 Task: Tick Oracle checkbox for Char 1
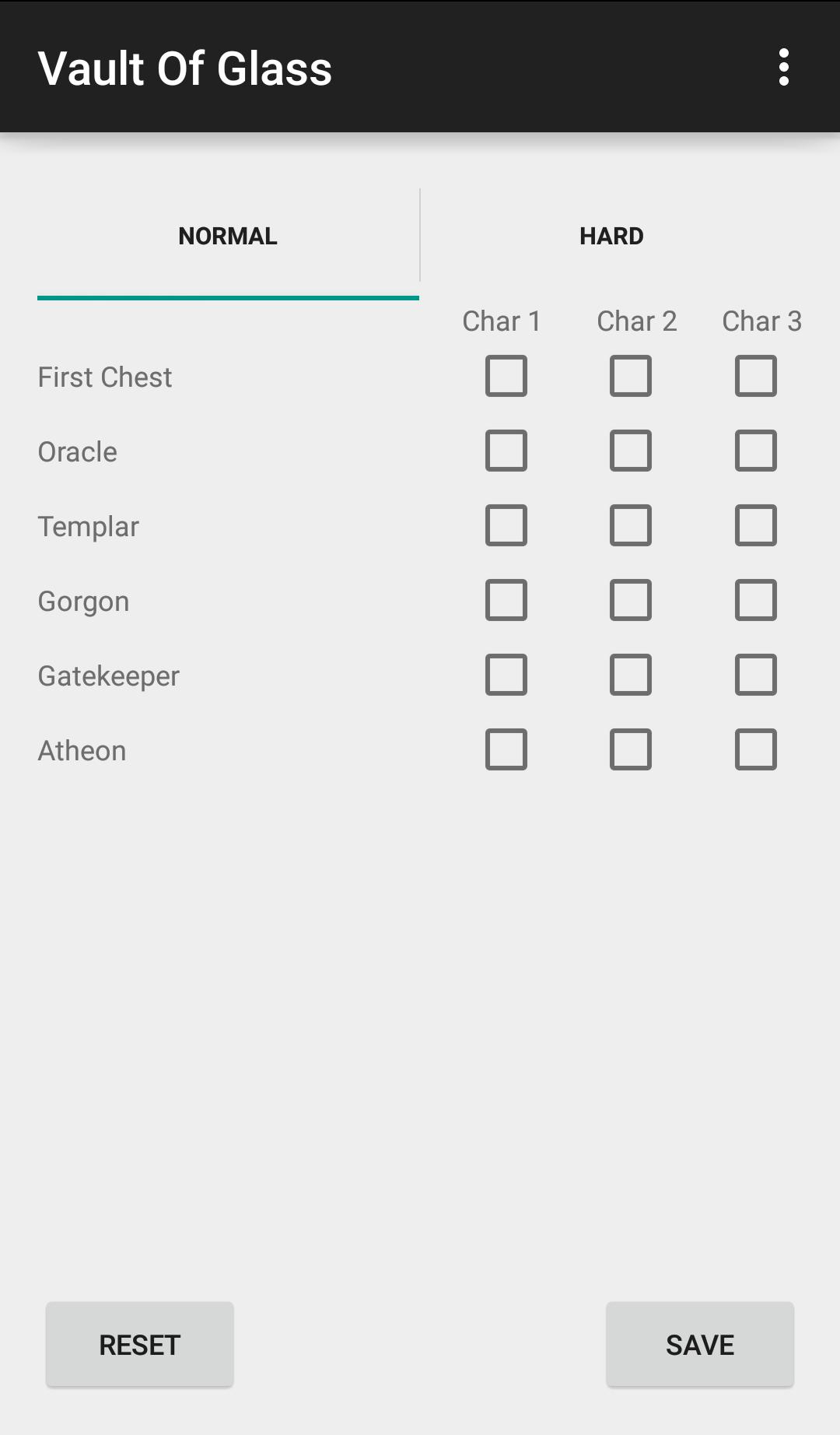pos(506,451)
